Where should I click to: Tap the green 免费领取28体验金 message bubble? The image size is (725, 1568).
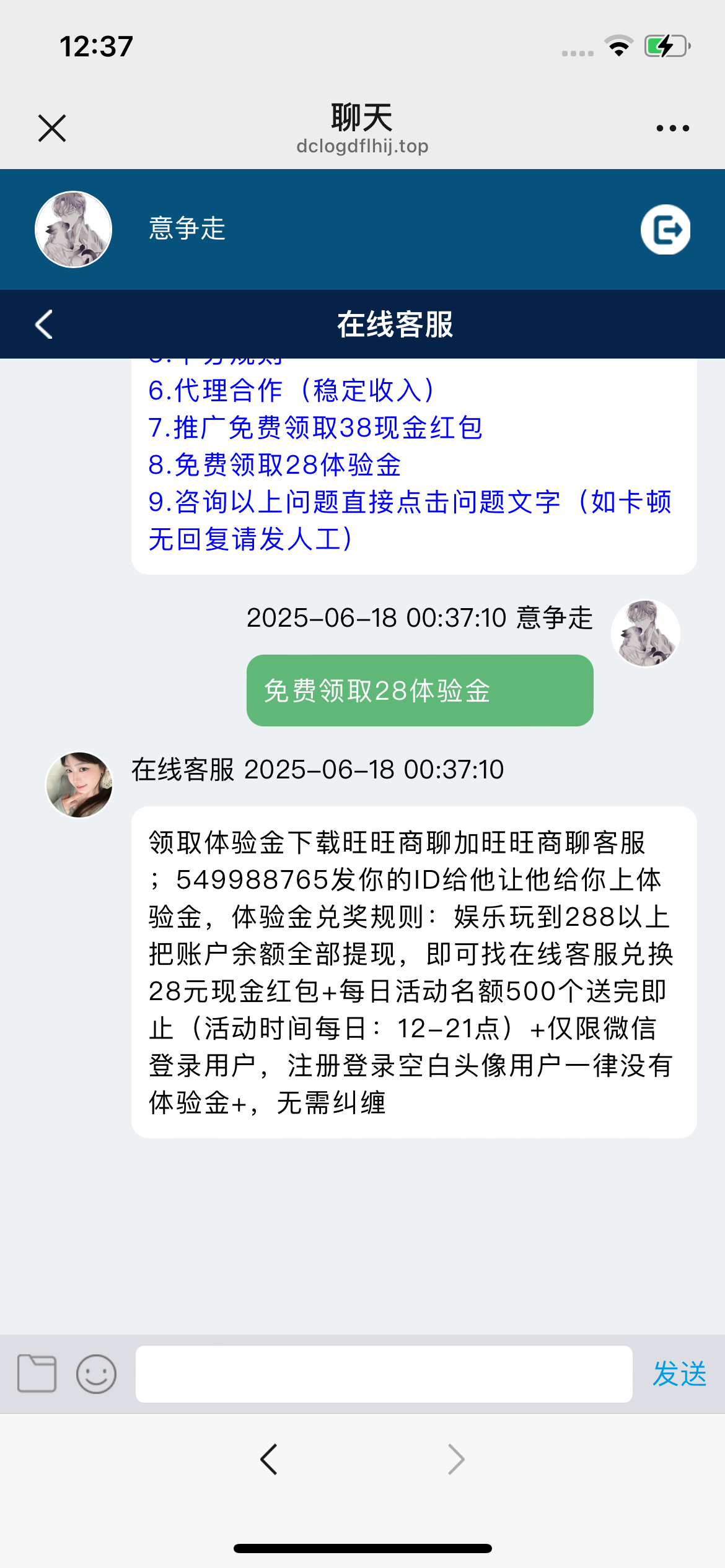click(420, 690)
